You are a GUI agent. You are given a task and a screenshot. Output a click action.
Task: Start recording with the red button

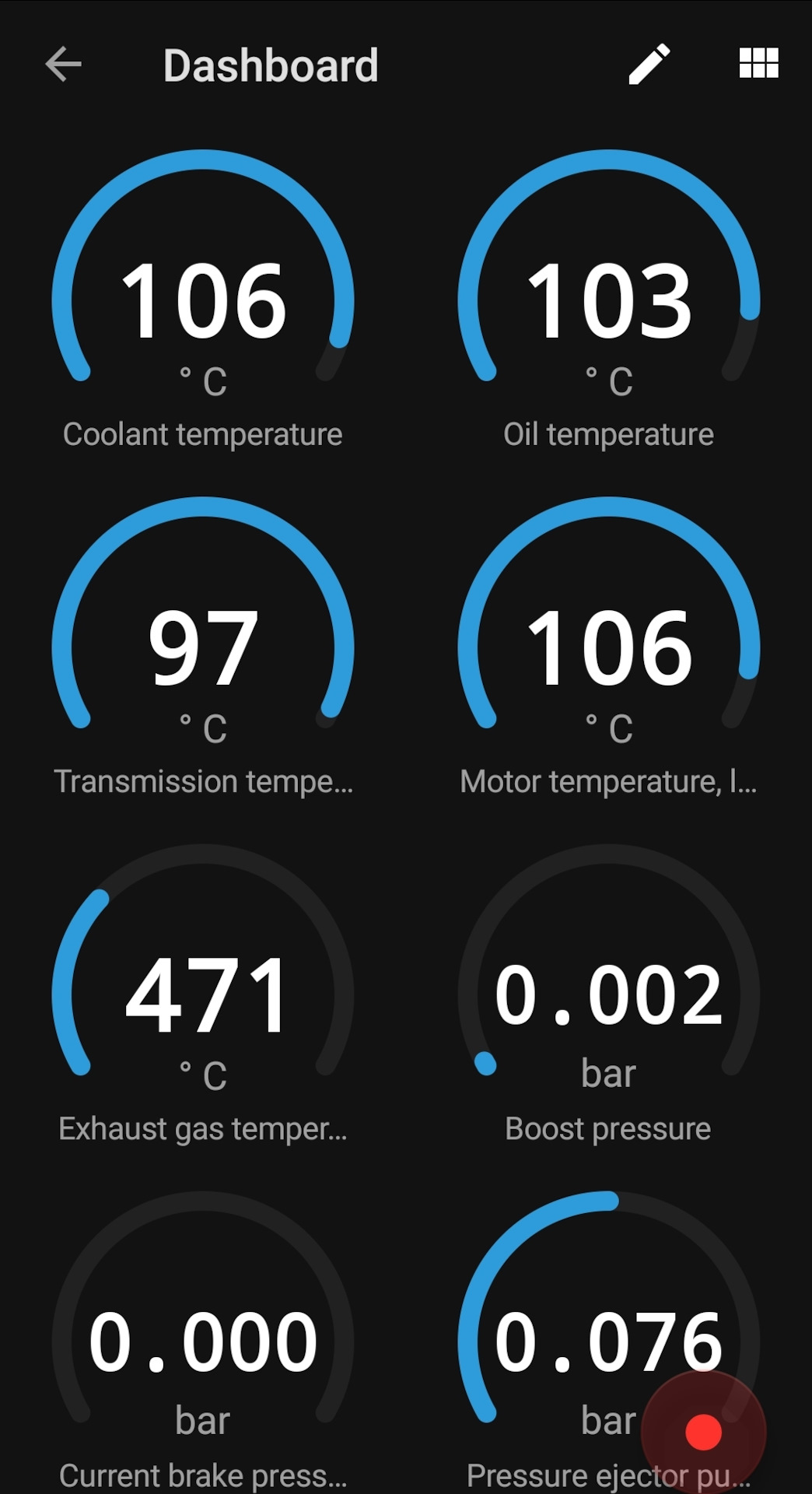pyautogui.click(x=703, y=1433)
